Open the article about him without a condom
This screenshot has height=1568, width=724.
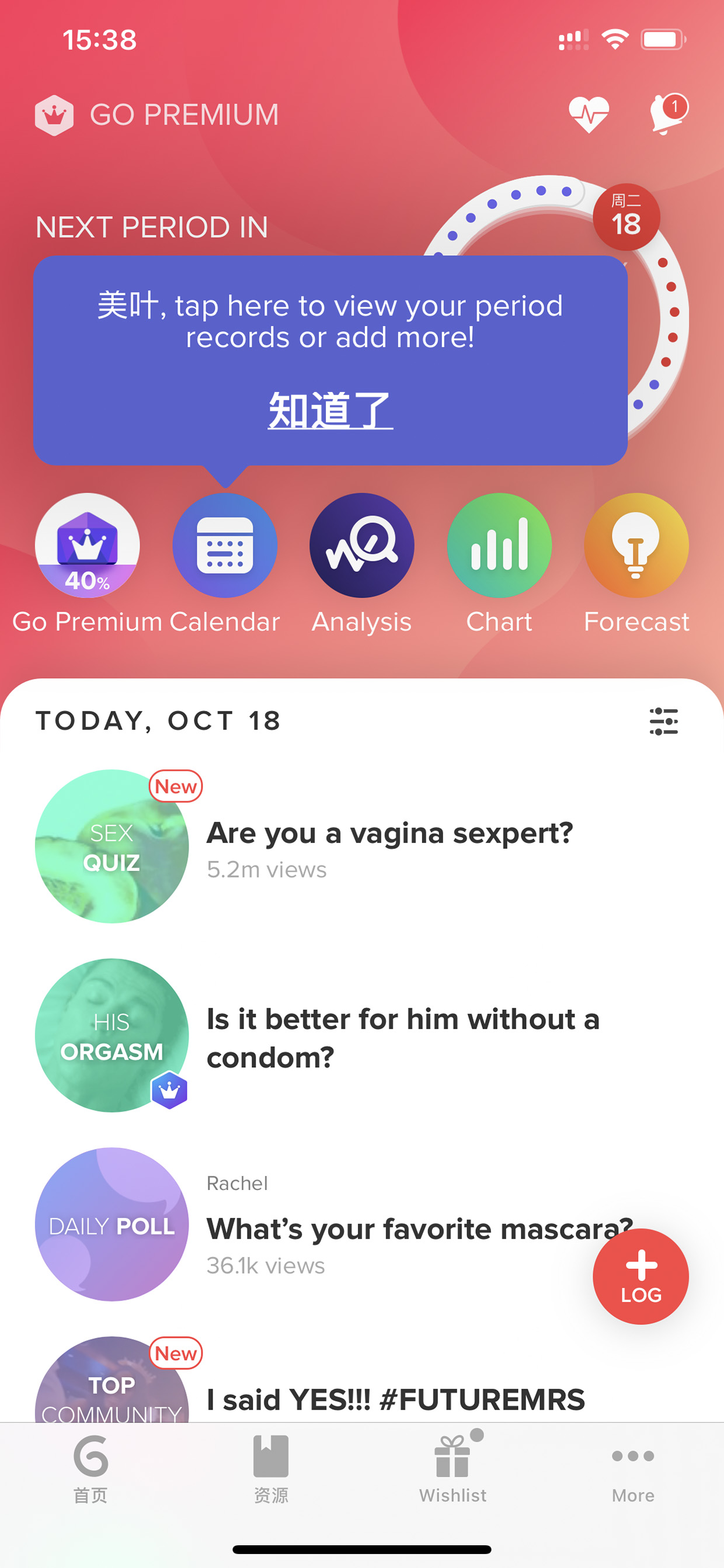tap(362, 1036)
